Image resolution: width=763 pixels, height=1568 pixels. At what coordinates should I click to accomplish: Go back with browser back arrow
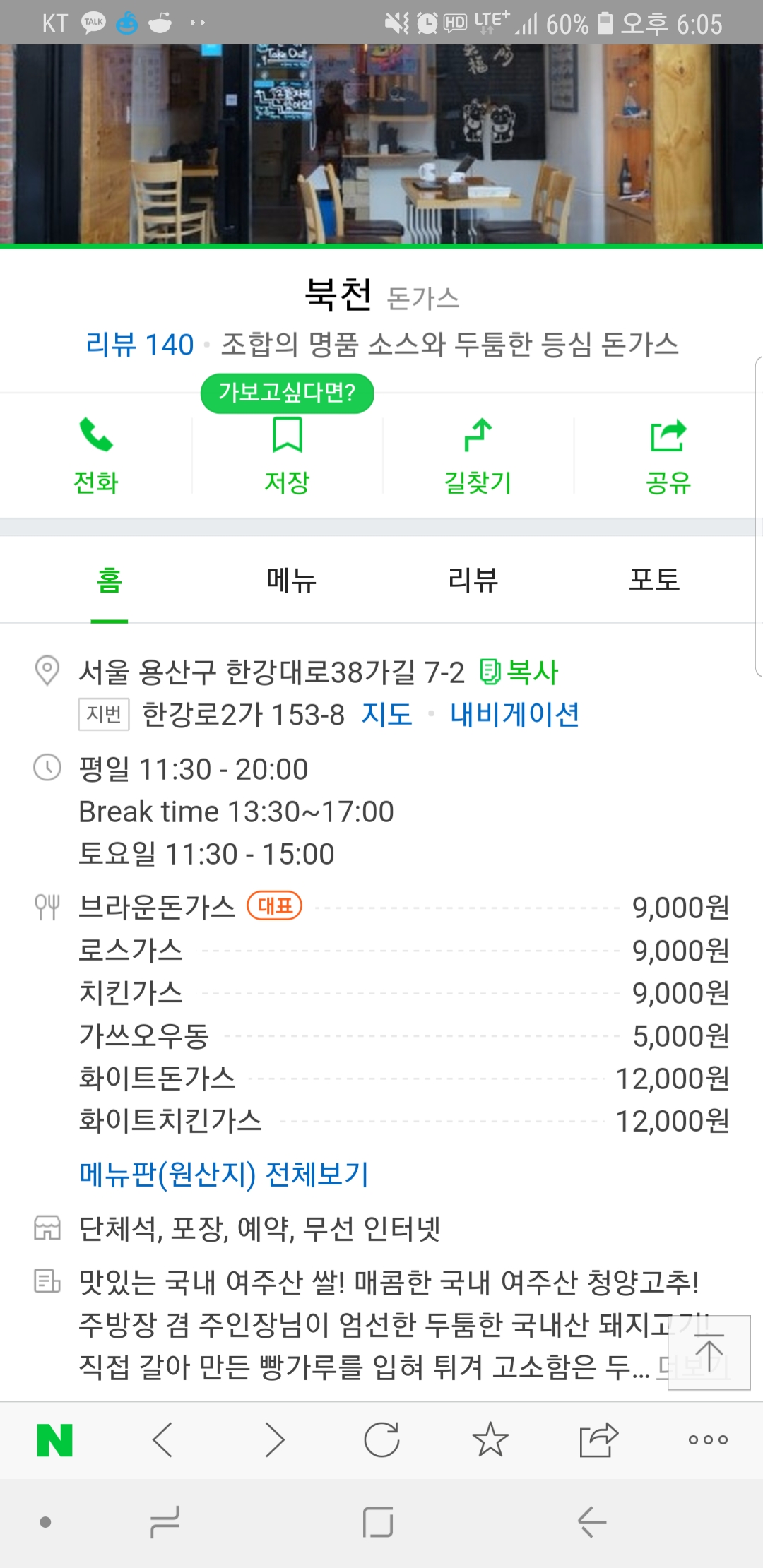click(162, 1440)
